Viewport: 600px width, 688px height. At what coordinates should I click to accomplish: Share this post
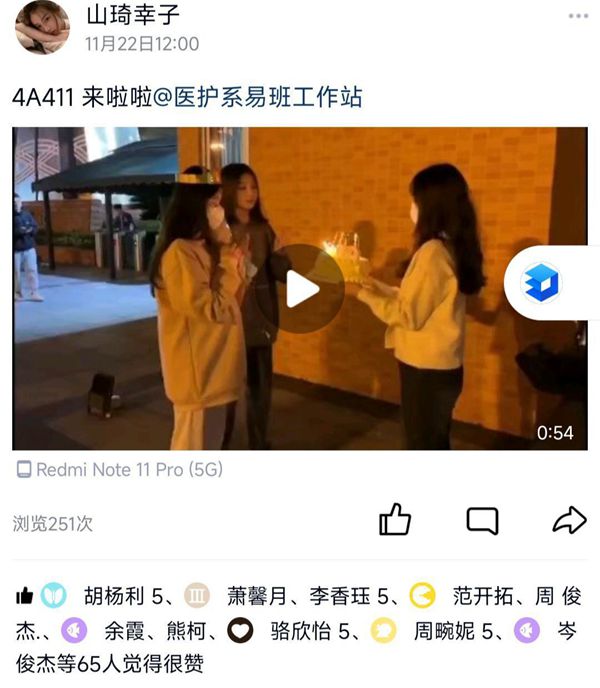[569, 520]
